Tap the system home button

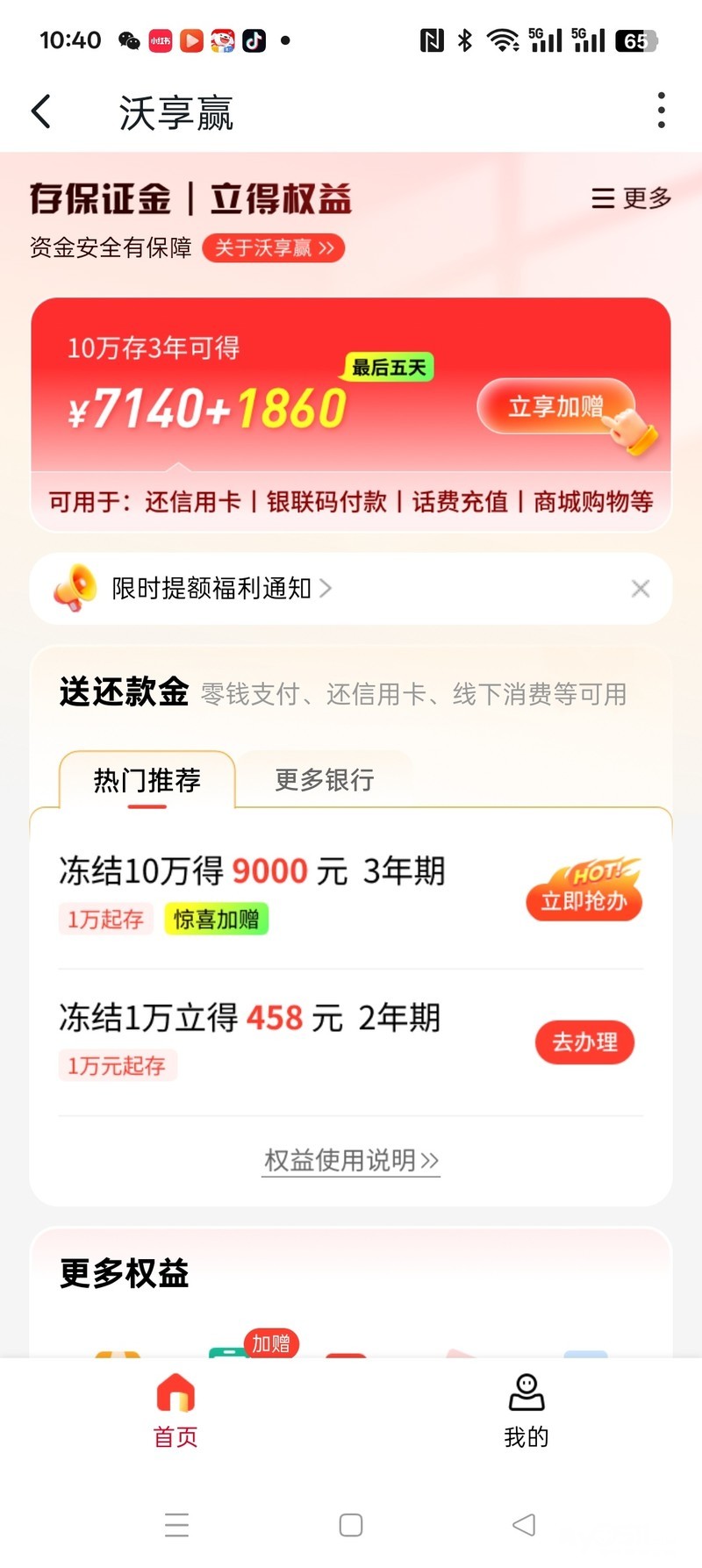351,1525
